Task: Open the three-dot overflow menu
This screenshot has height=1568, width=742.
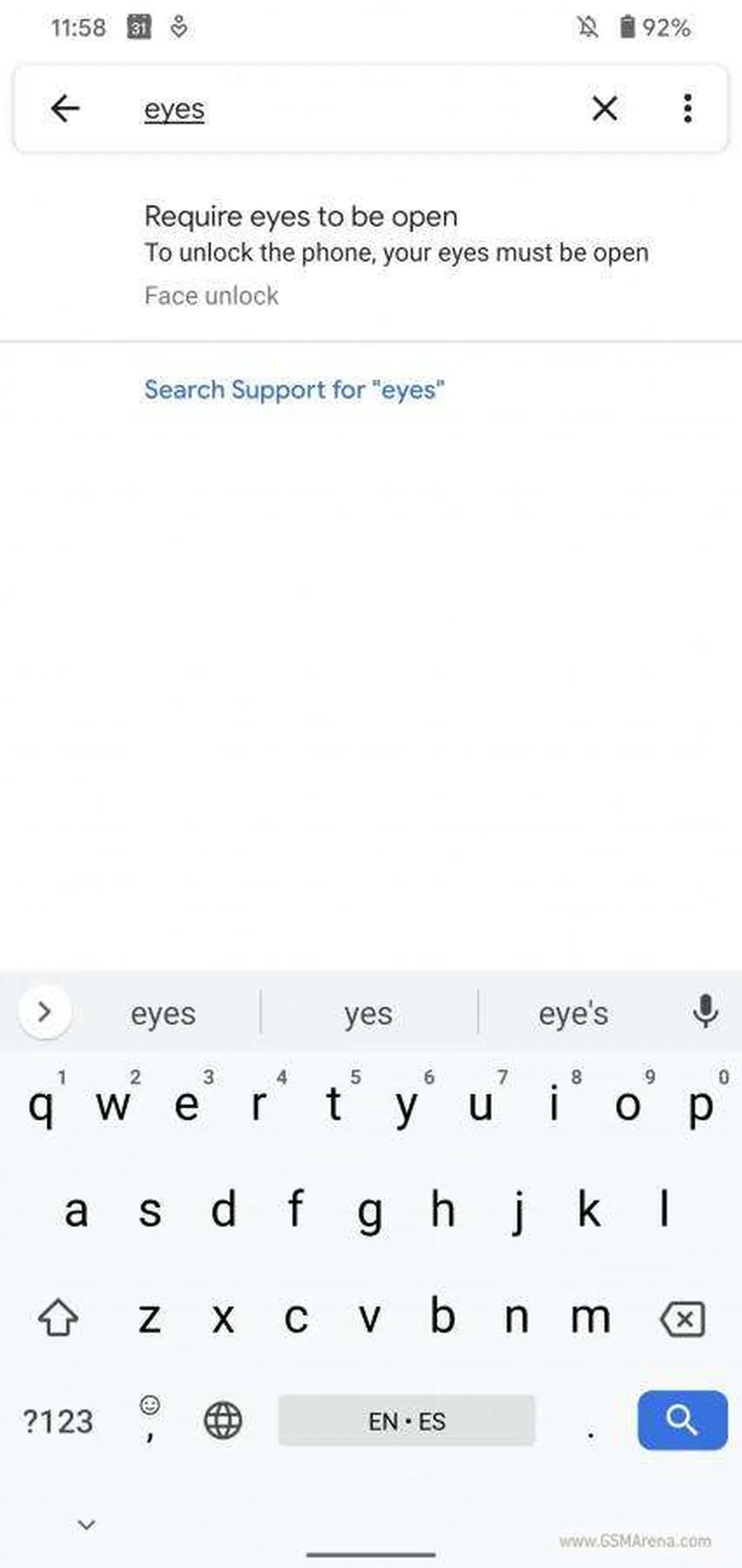Action: coord(686,109)
